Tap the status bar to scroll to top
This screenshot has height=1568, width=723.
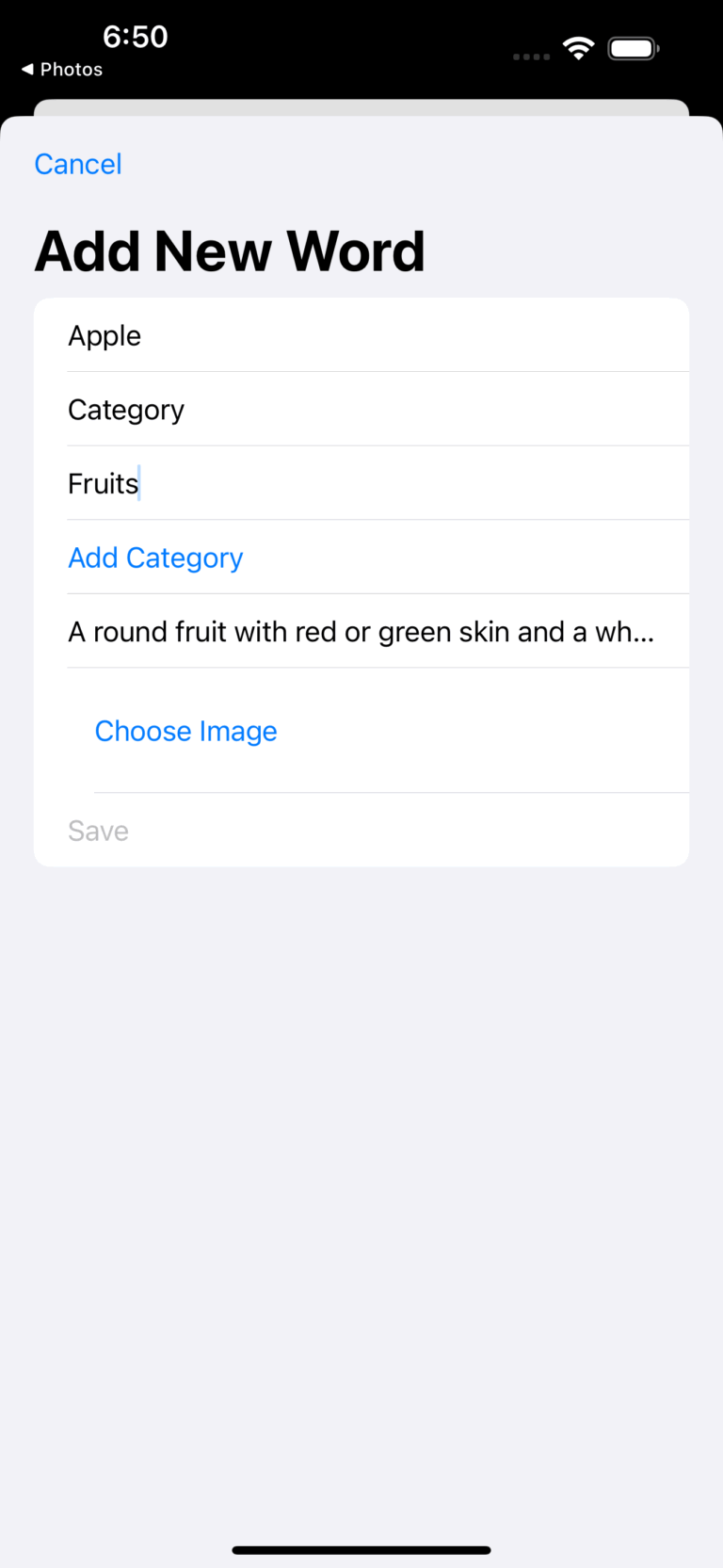point(361,38)
